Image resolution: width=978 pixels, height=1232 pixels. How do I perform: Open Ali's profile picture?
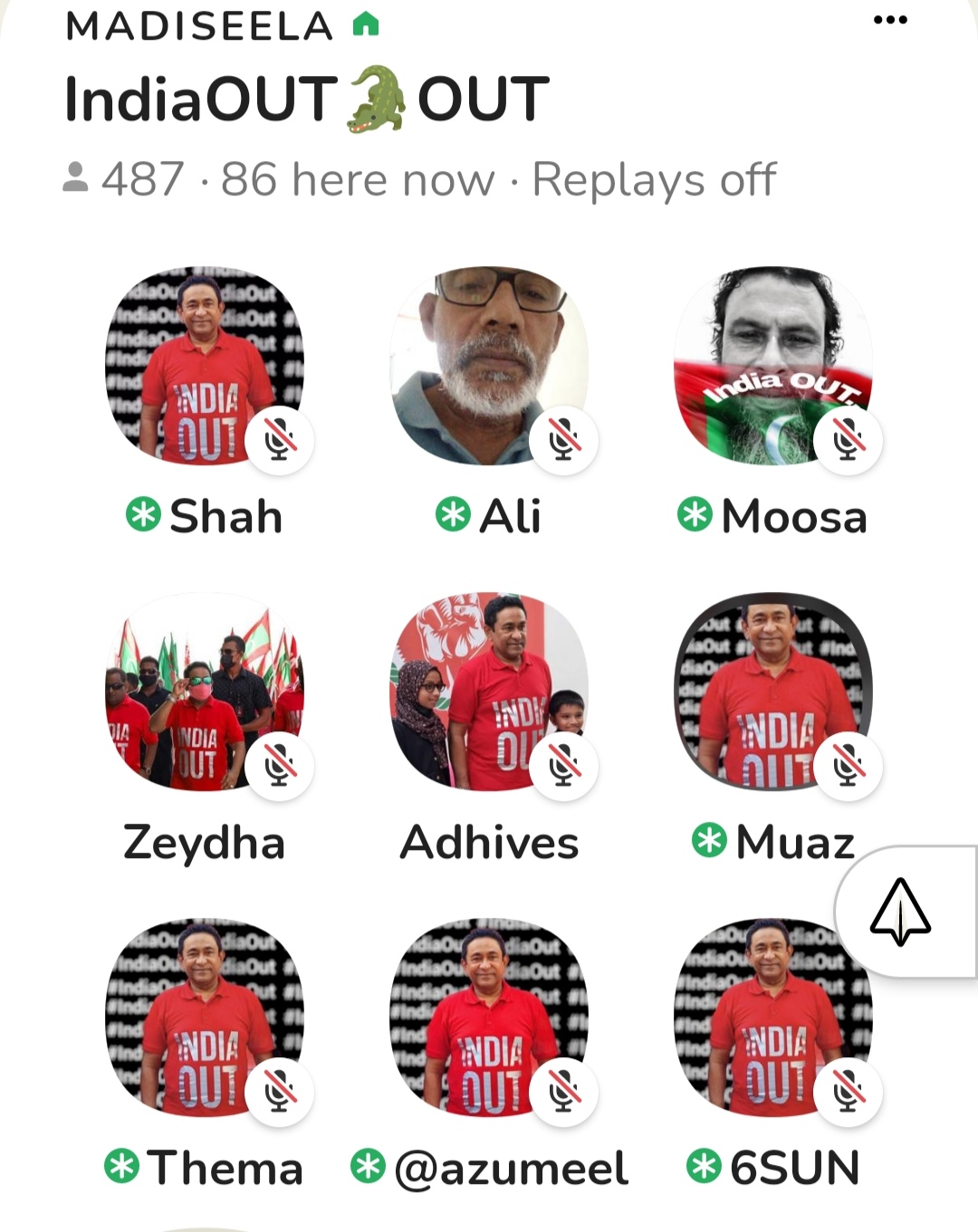coord(489,366)
